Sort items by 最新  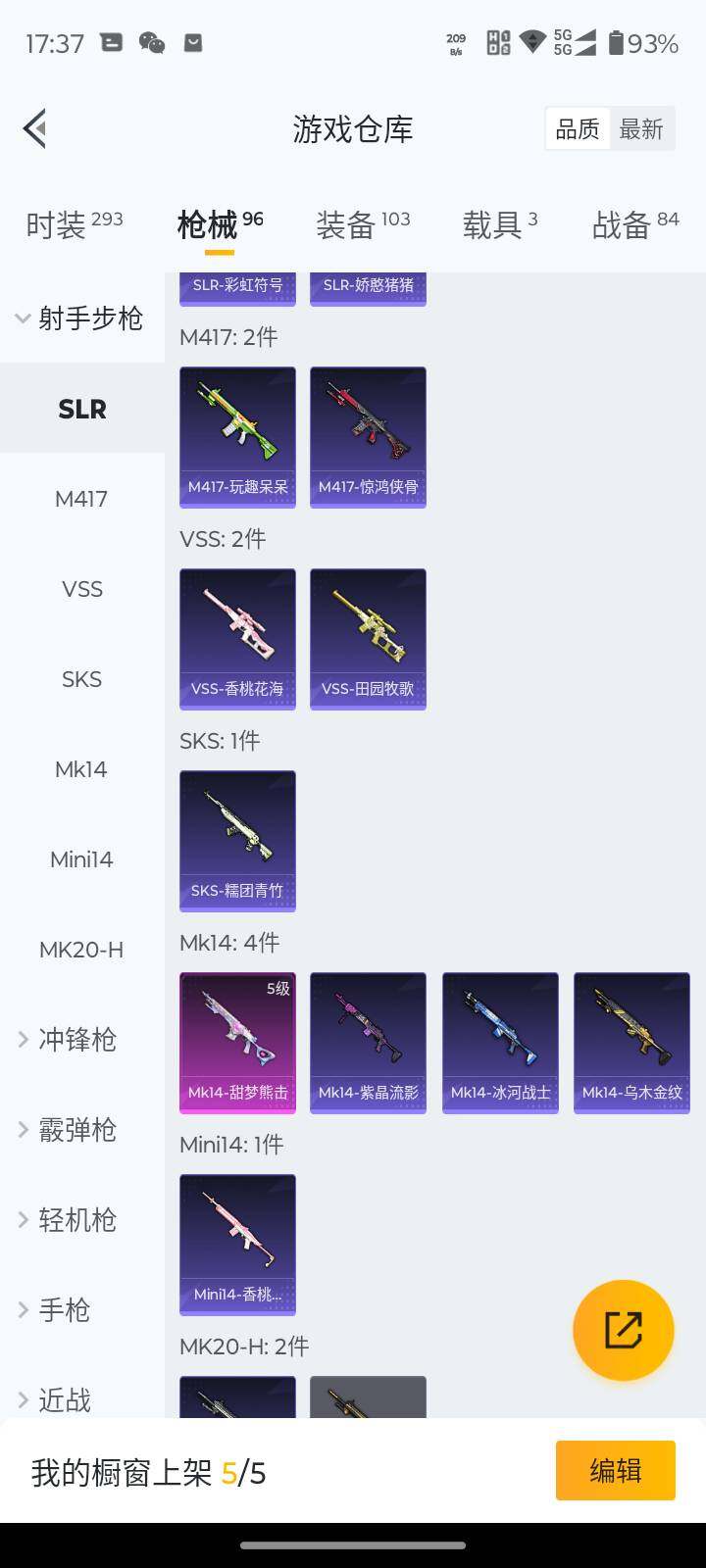coord(641,128)
